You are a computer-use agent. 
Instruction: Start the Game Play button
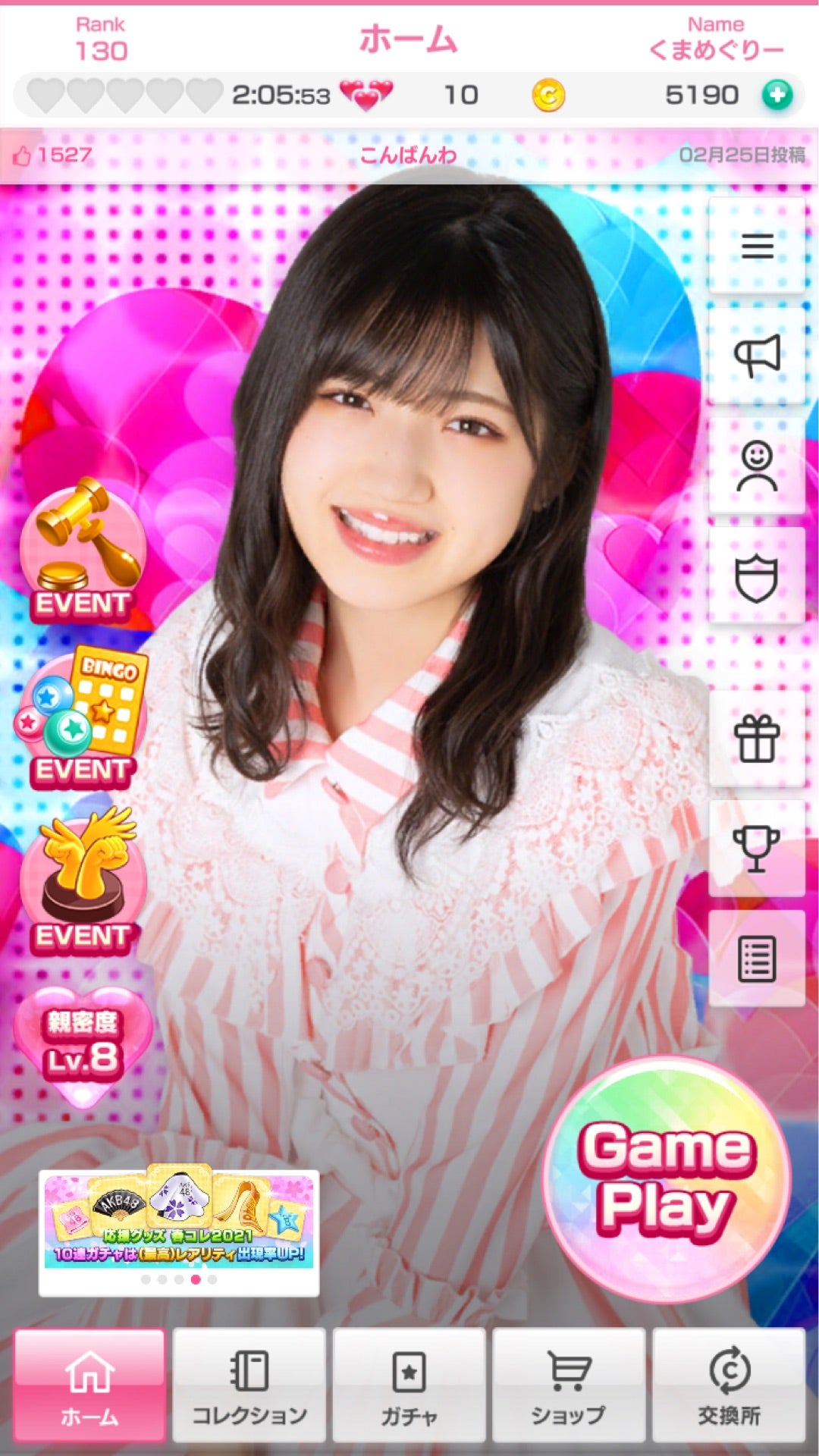coord(667,1180)
